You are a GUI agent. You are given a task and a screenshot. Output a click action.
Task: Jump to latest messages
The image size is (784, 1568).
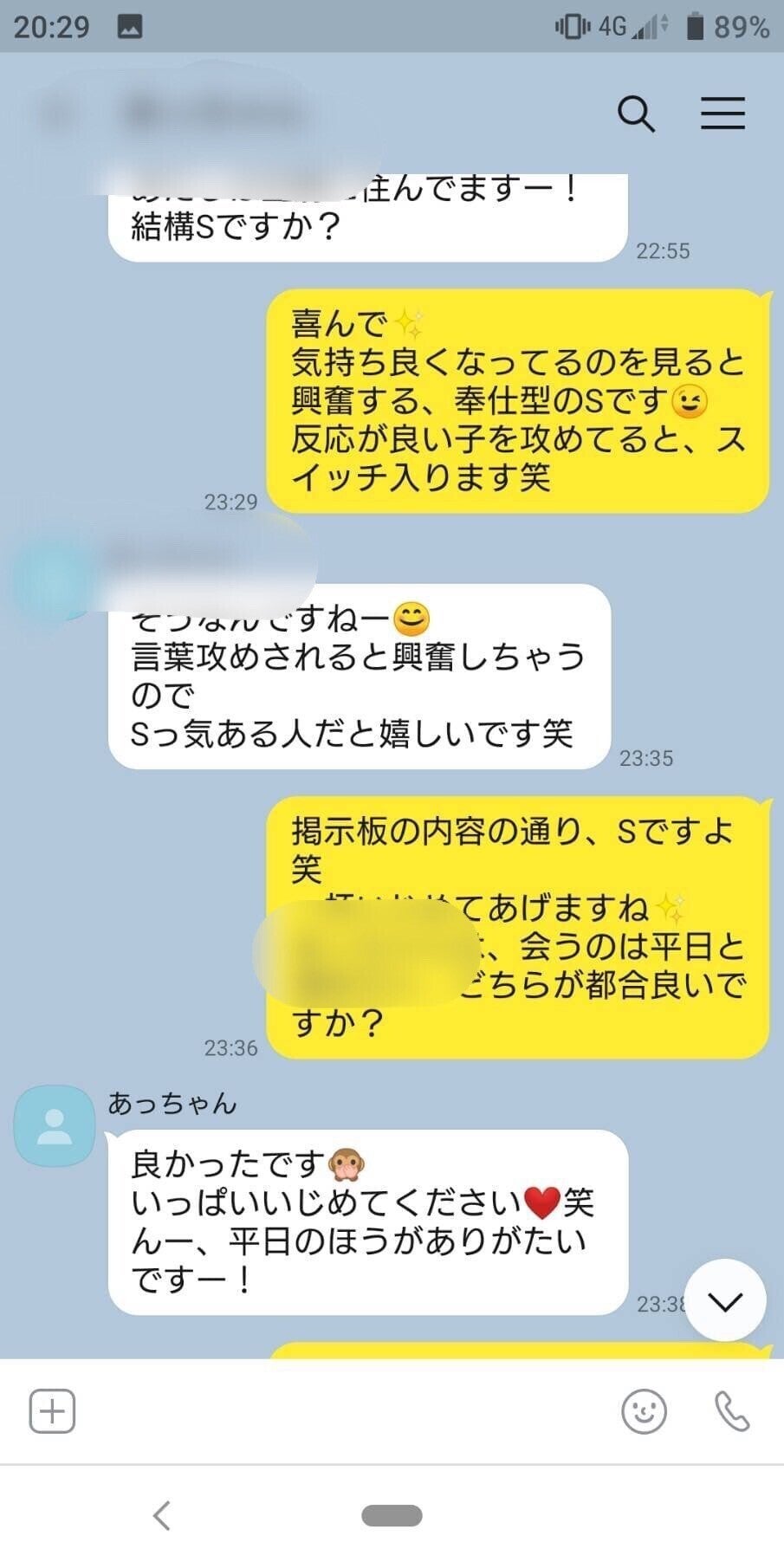tap(724, 1300)
